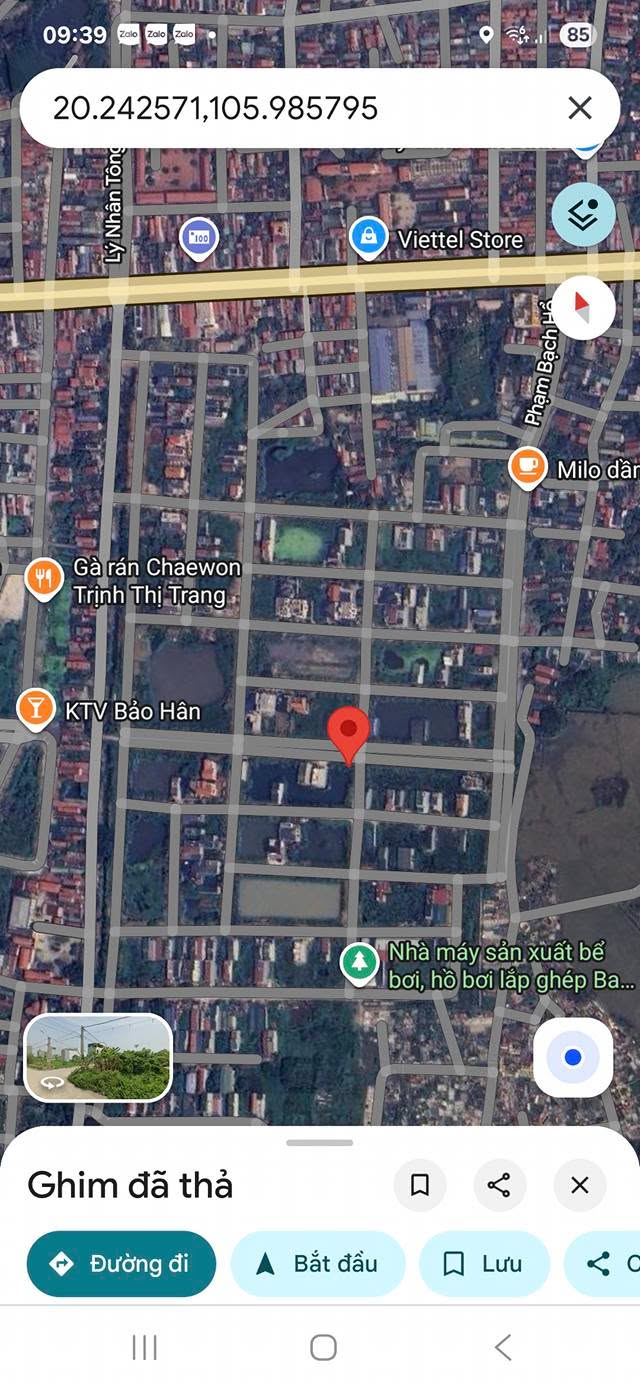Viewport: 640px width, 1386px height.
Task: Tap the compass to reset north
Action: [x=584, y=307]
